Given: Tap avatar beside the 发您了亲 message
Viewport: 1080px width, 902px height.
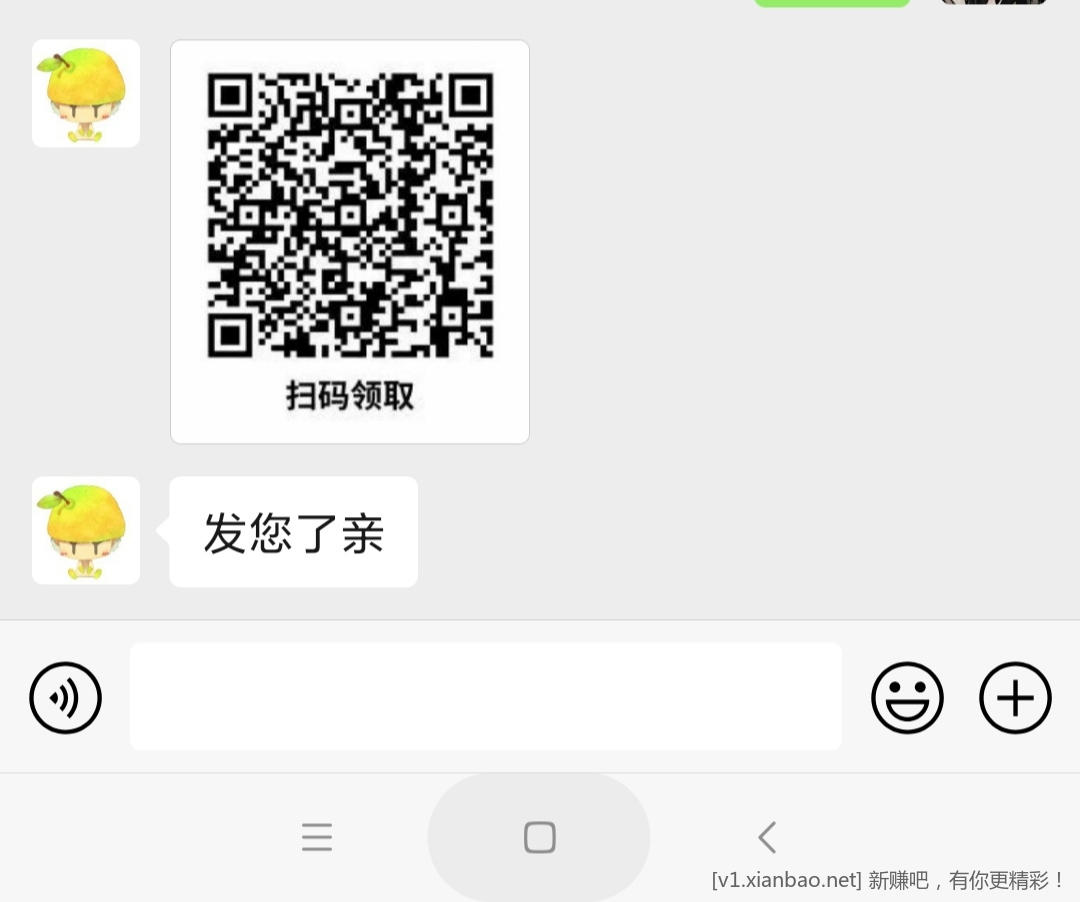Looking at the screenshot, I should click(x=86, y=531).
